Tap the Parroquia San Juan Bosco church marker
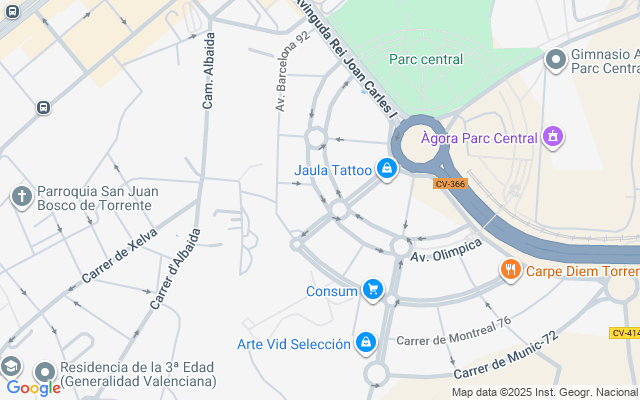 pos(20,197)
